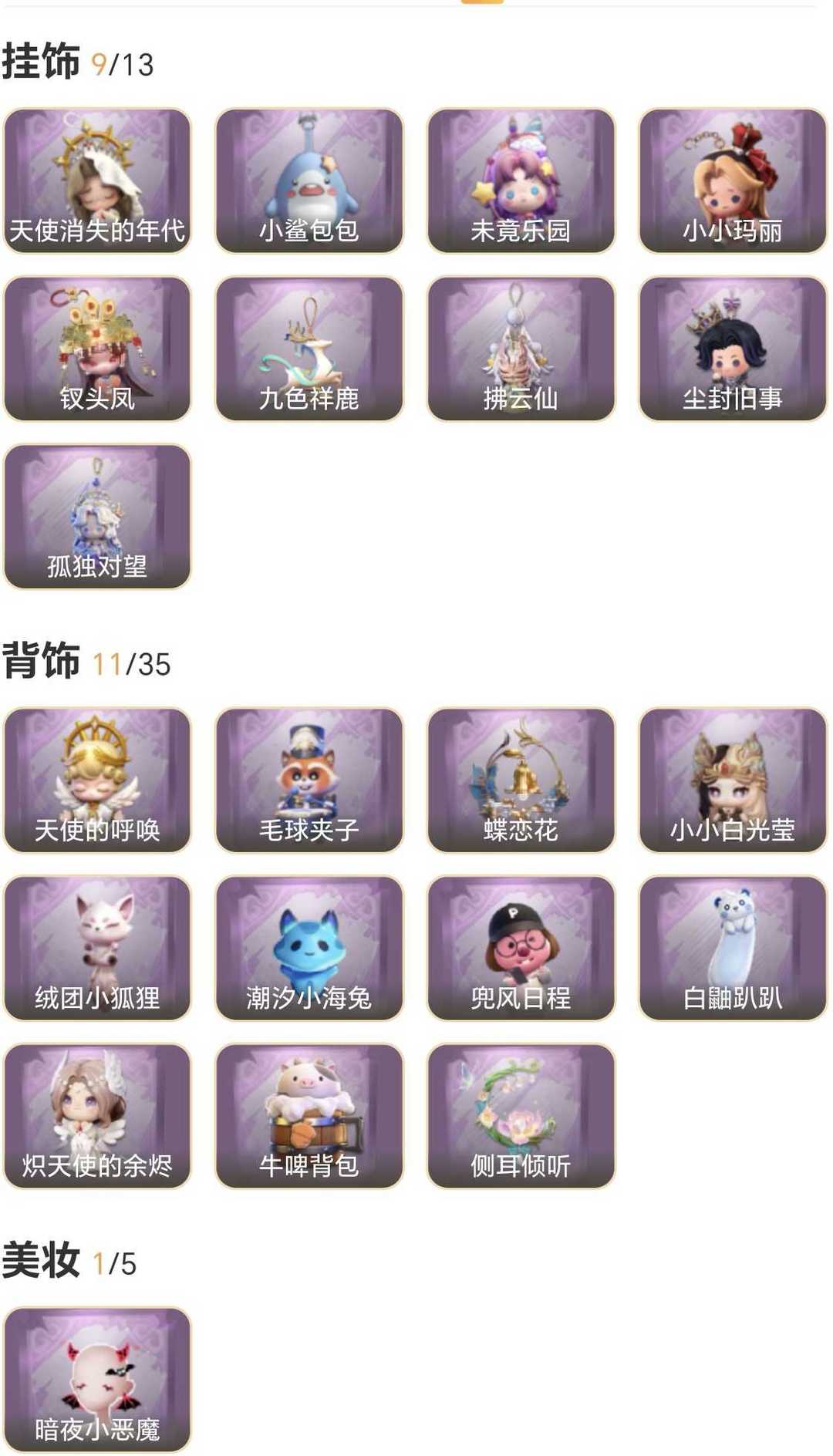Open the 绒团小狐狸 back accessory

point(97,949)
